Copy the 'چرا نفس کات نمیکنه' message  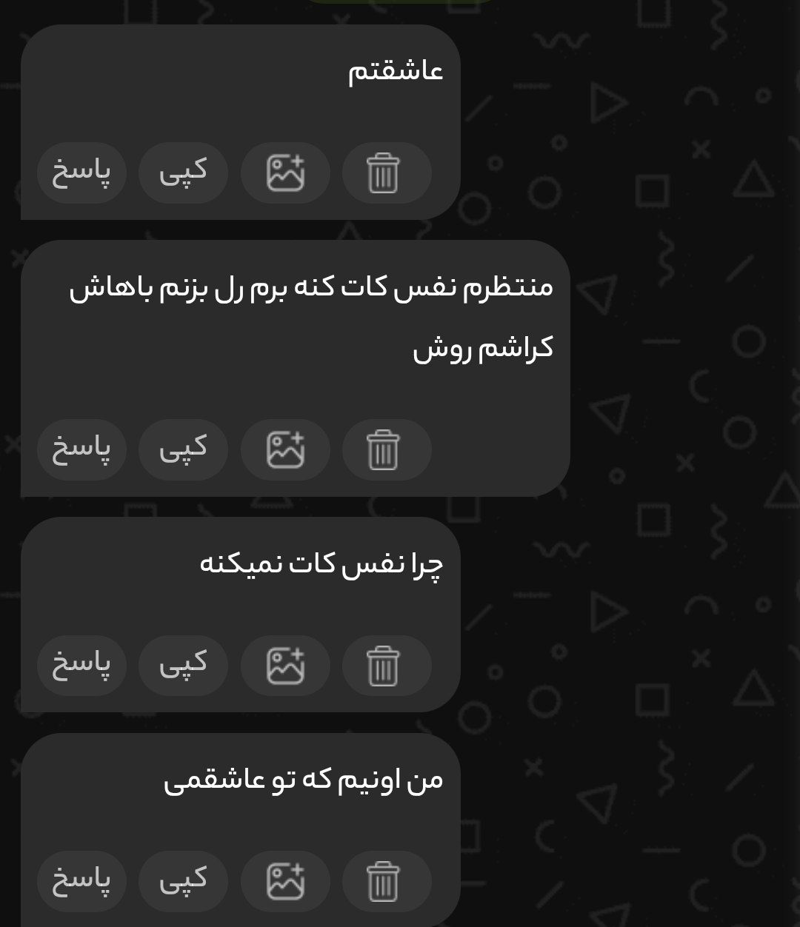183,665
